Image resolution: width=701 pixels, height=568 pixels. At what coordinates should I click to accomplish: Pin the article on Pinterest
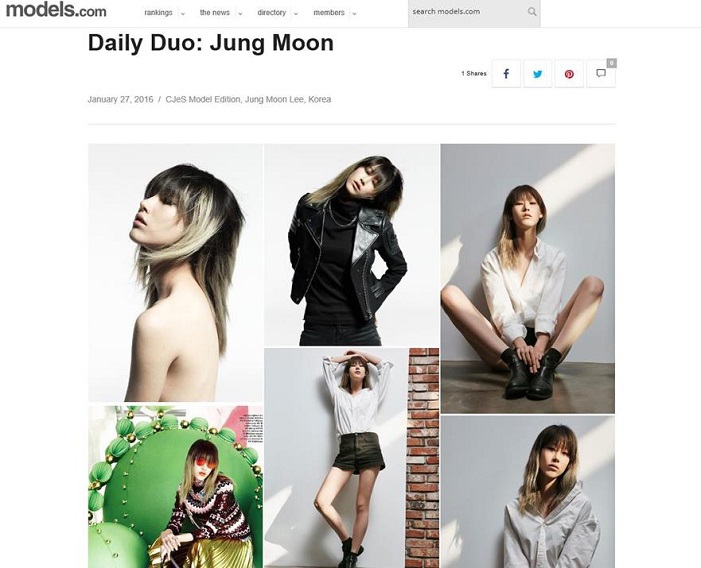pos(569,74)
